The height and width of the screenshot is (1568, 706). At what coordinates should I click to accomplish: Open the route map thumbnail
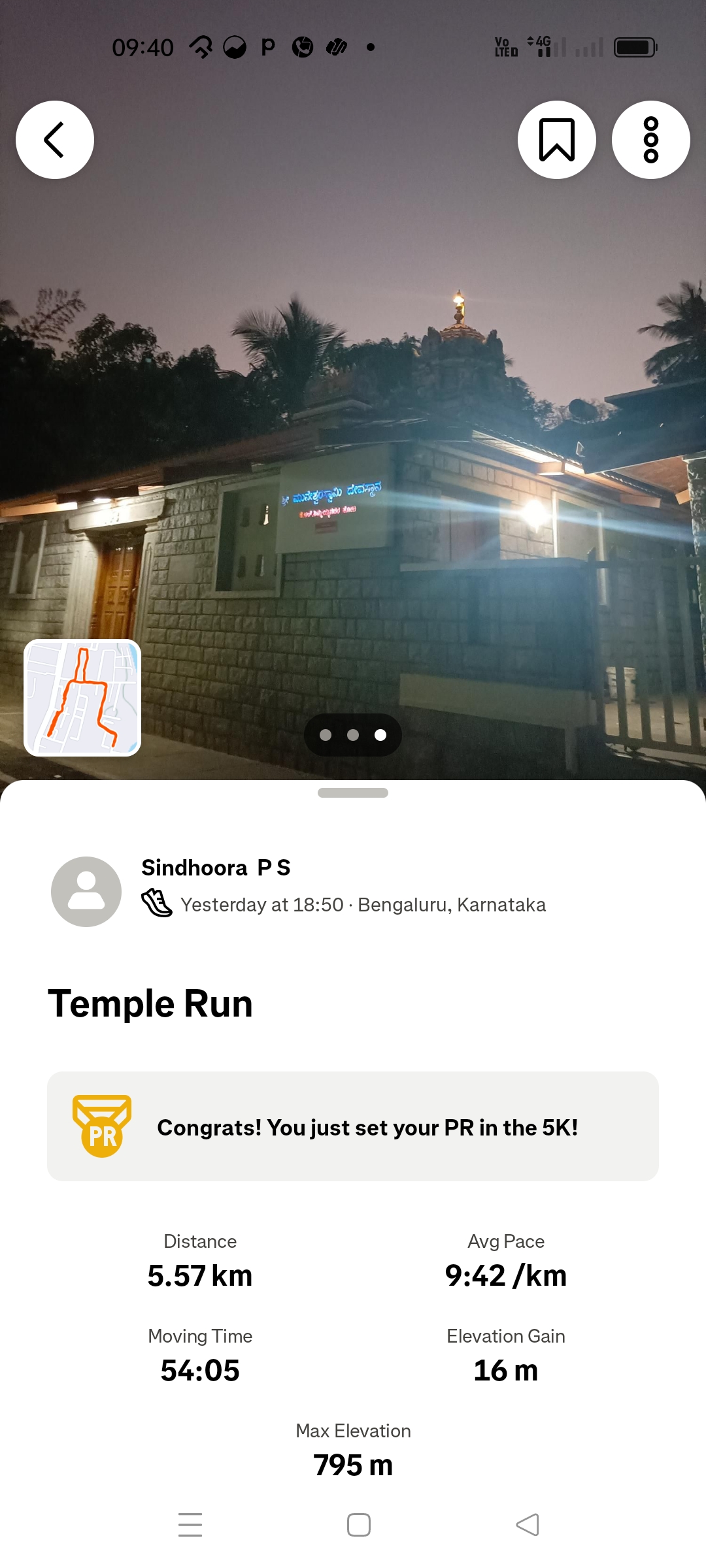pyautogui.click(x=82, y=698)
